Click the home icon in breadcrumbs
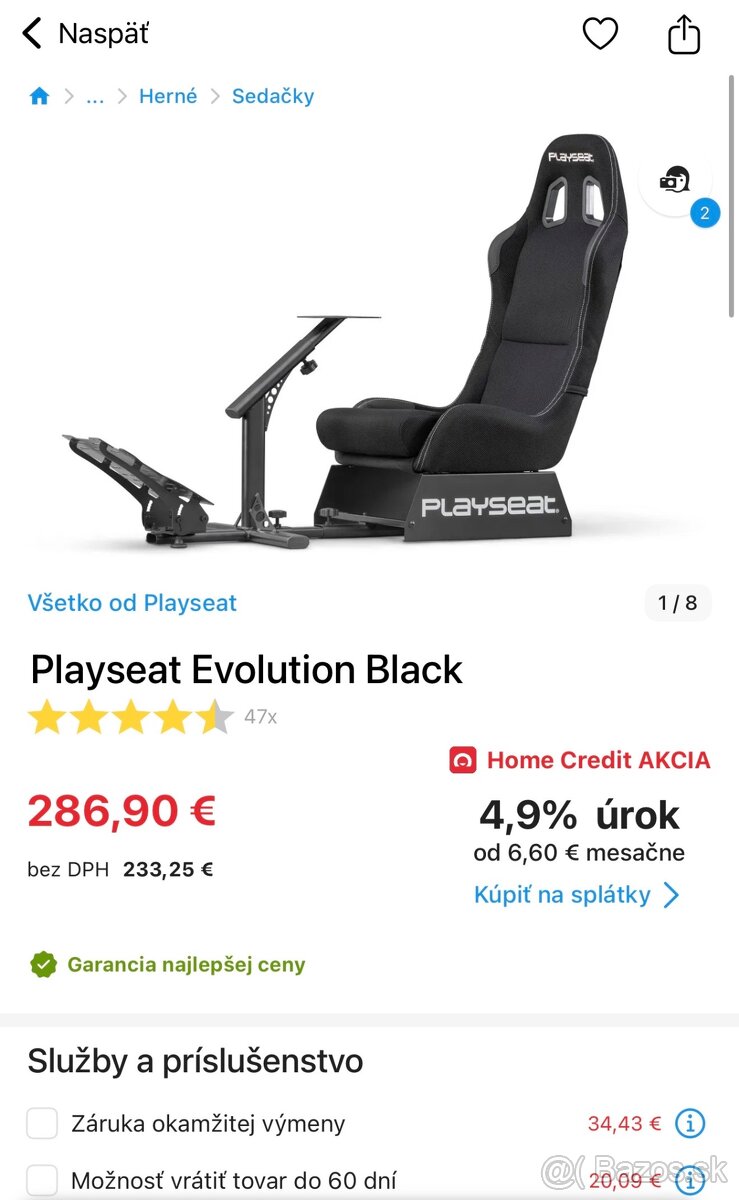The height and width of the screenshot is (1200, 739). tap(39, 95)
